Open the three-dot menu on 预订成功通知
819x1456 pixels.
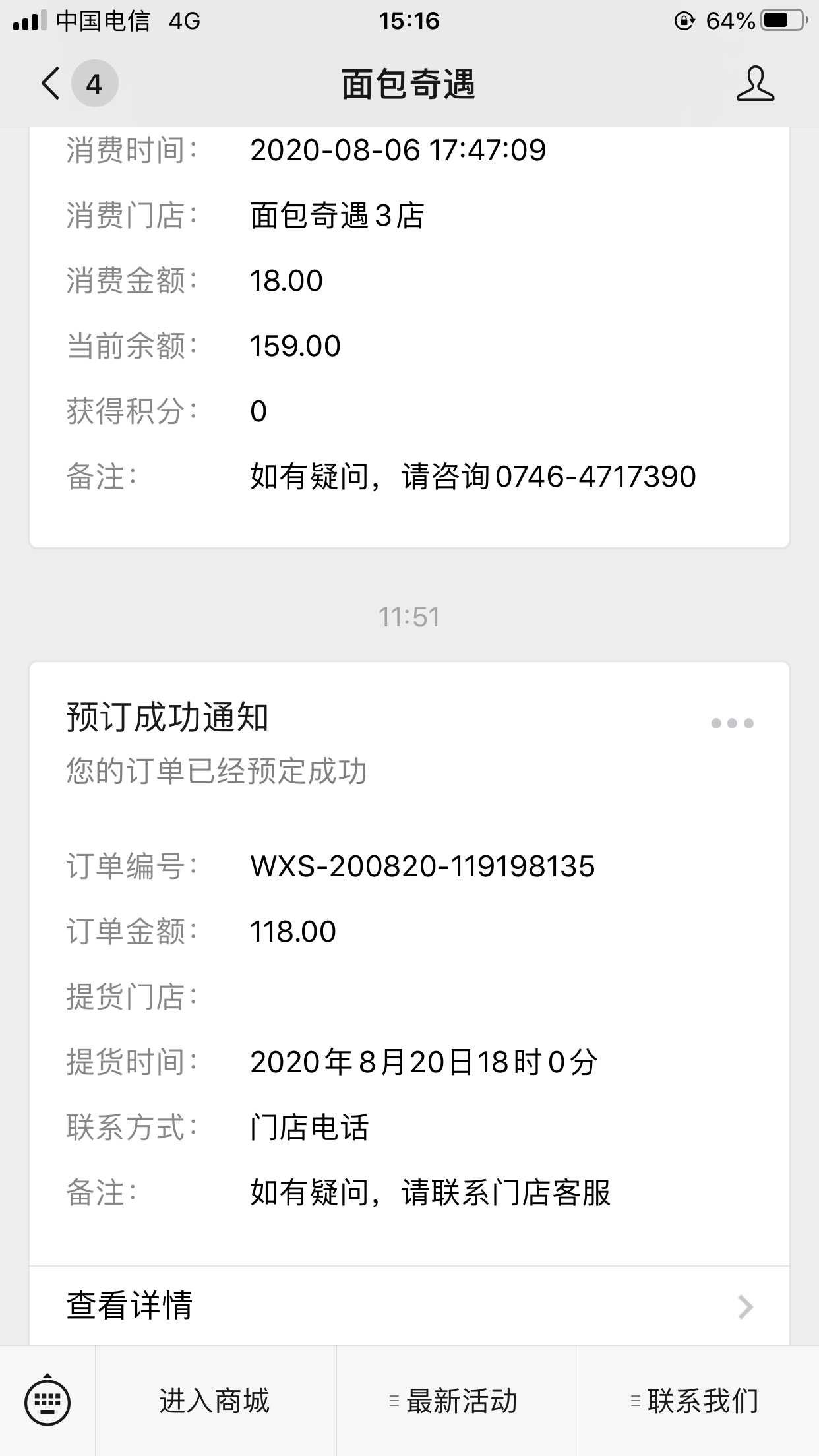coord(732,723)
